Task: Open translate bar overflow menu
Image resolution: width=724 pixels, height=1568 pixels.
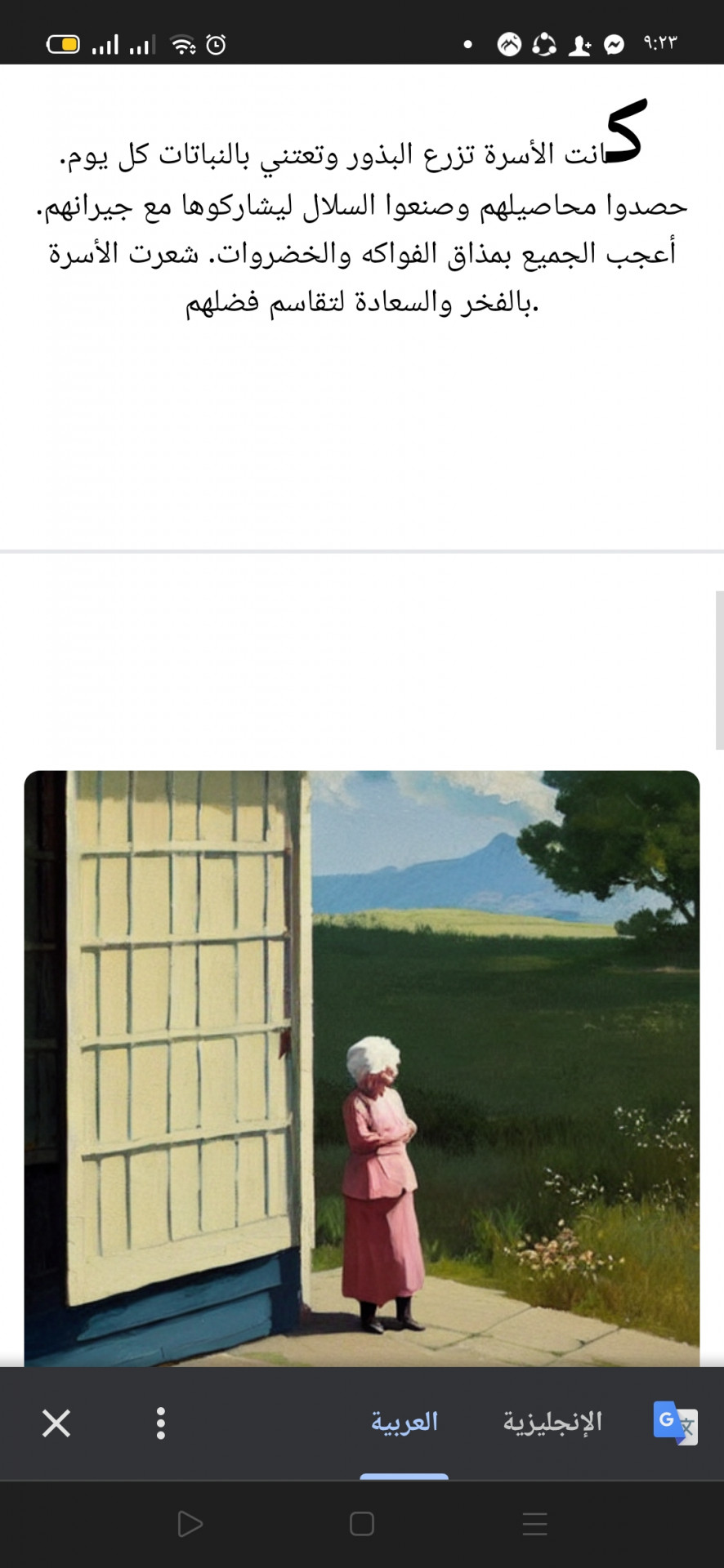Action: 161,1423
